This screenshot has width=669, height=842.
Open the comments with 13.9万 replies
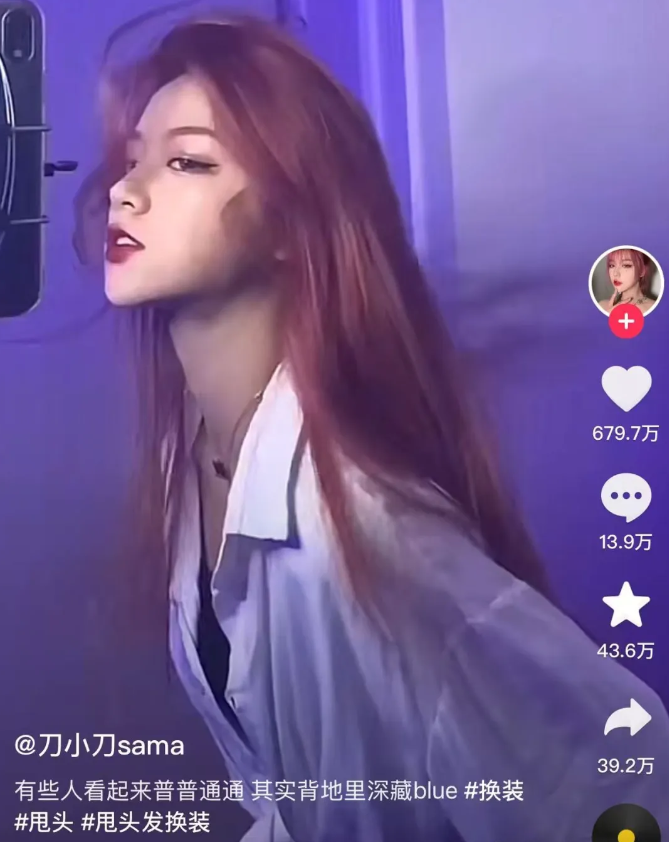[626, 497]
